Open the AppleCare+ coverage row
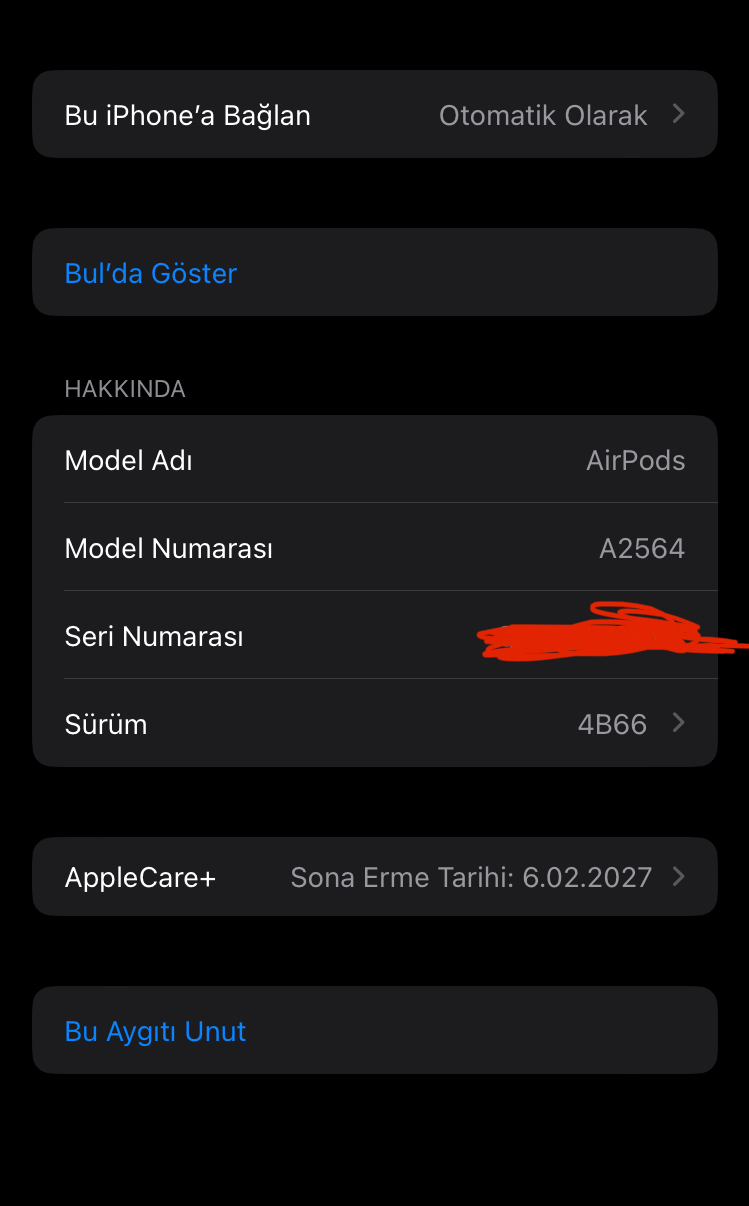The image size is (749, 1206). tap(375, 877)
